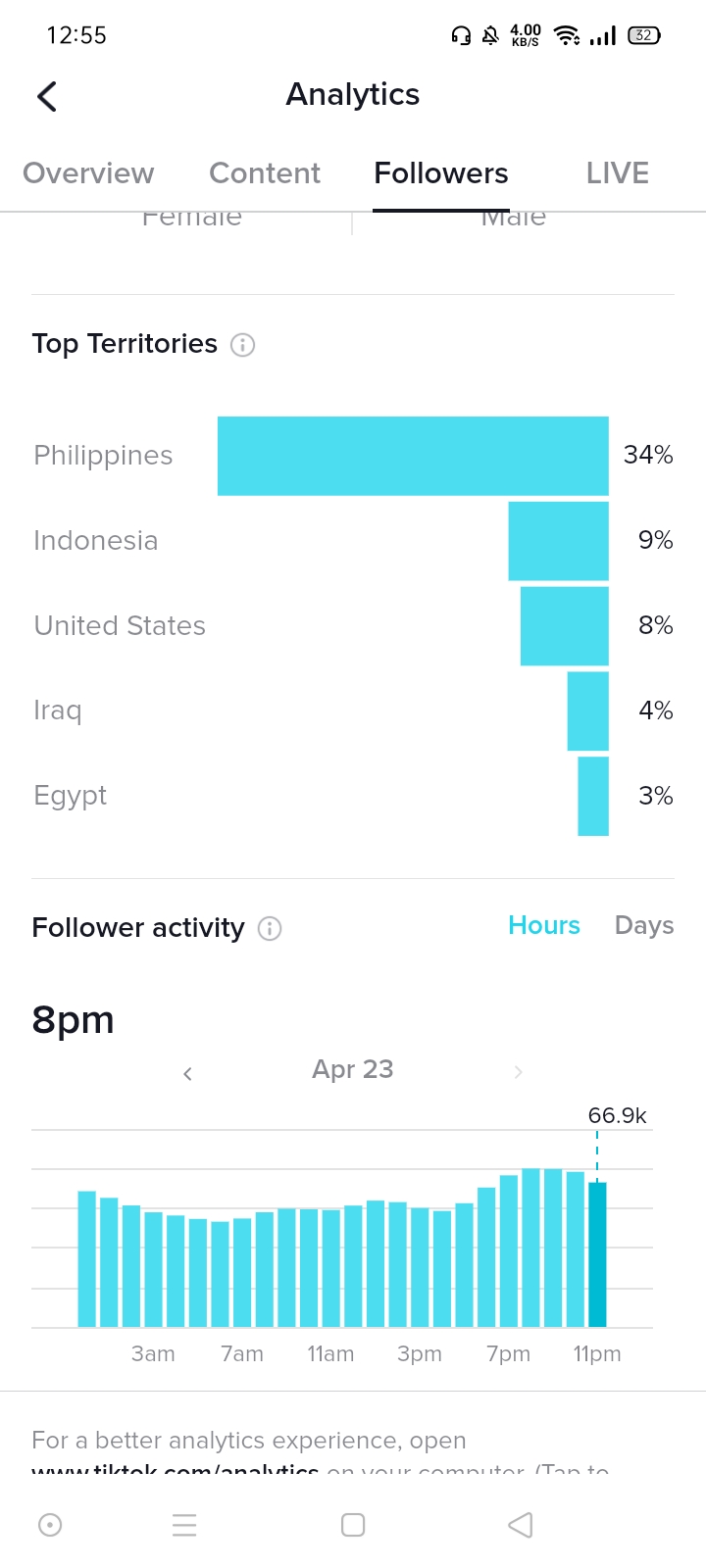Tap the next date arrow after Apr 23
The width and height of the screenshot is (706, 1568).
(518, 1073)
